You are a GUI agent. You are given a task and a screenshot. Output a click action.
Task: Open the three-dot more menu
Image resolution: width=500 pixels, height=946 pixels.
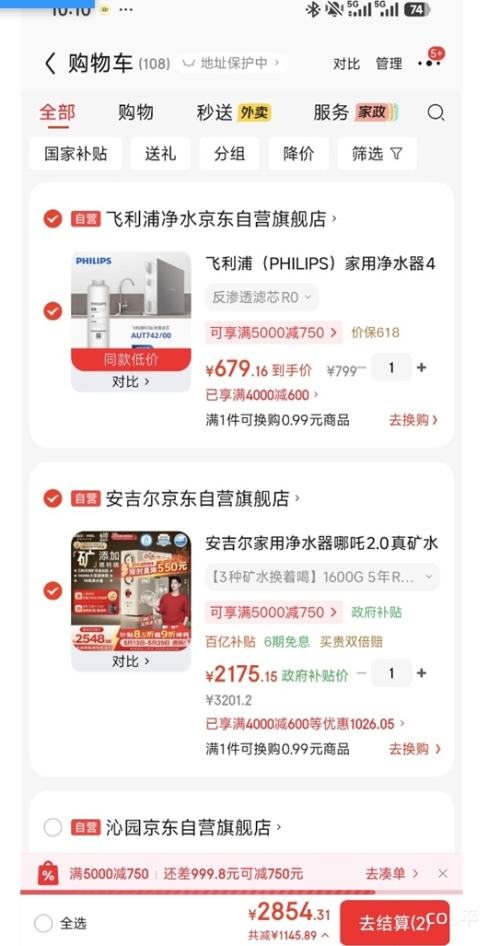point(429,63)
